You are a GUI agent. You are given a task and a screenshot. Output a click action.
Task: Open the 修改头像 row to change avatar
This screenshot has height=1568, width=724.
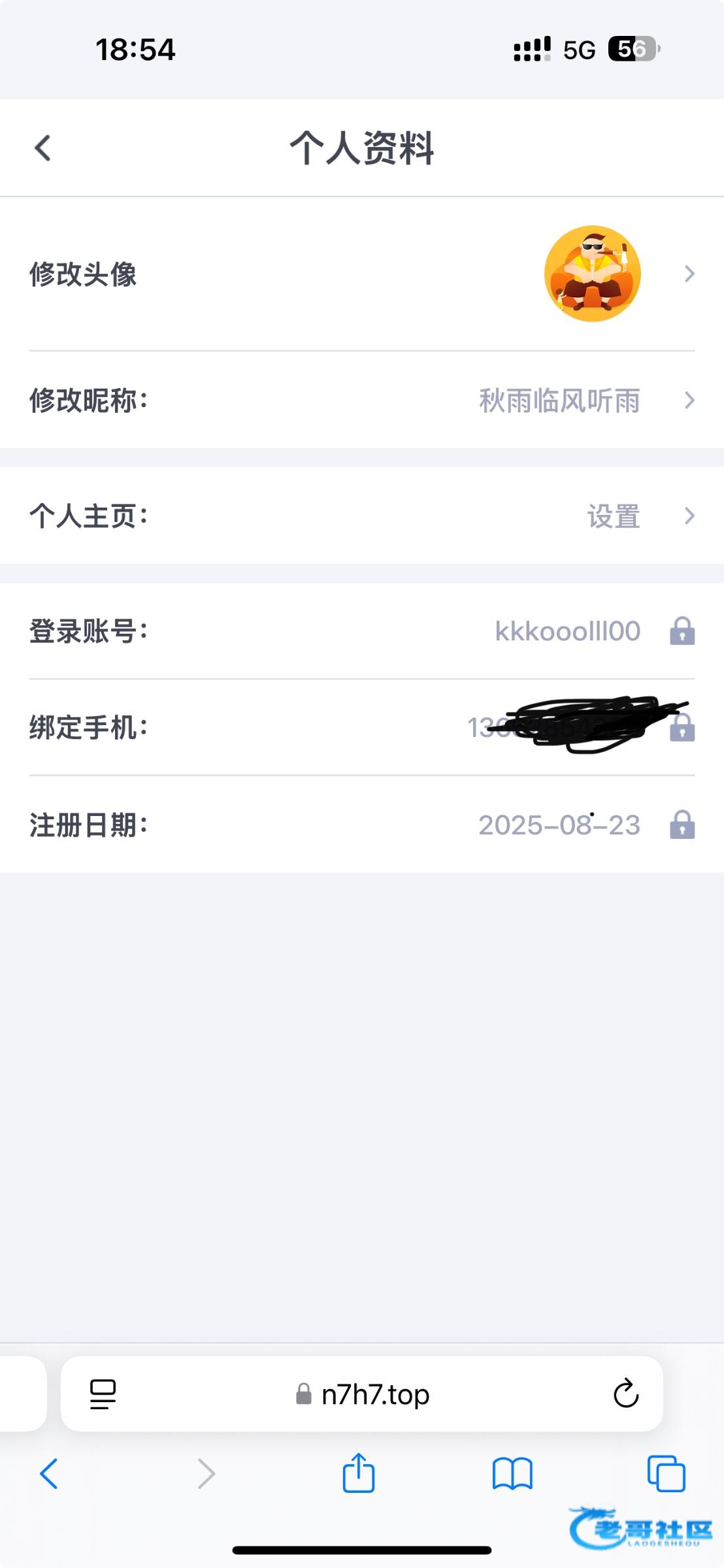362,274
